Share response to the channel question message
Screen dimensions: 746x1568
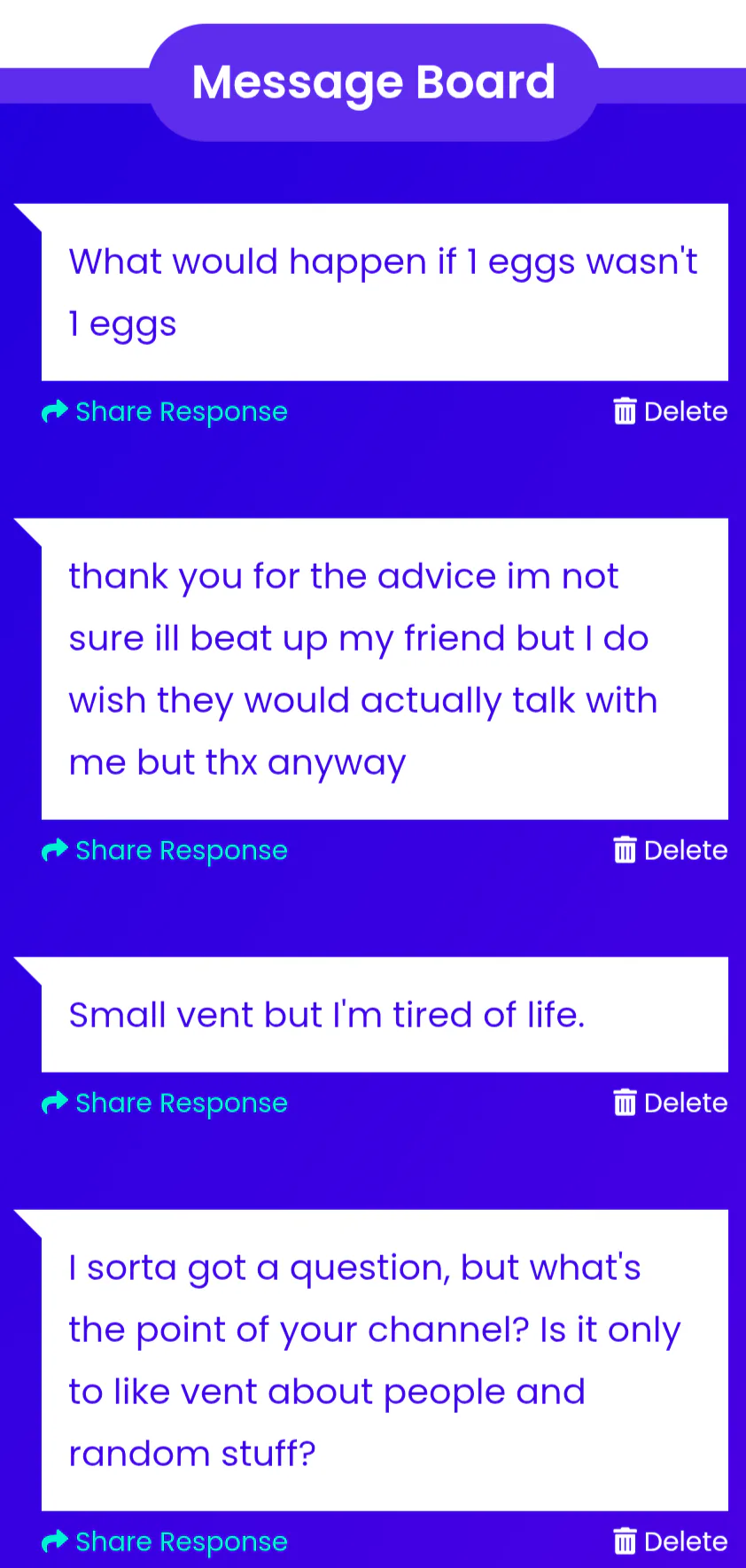pos(165,1542)
